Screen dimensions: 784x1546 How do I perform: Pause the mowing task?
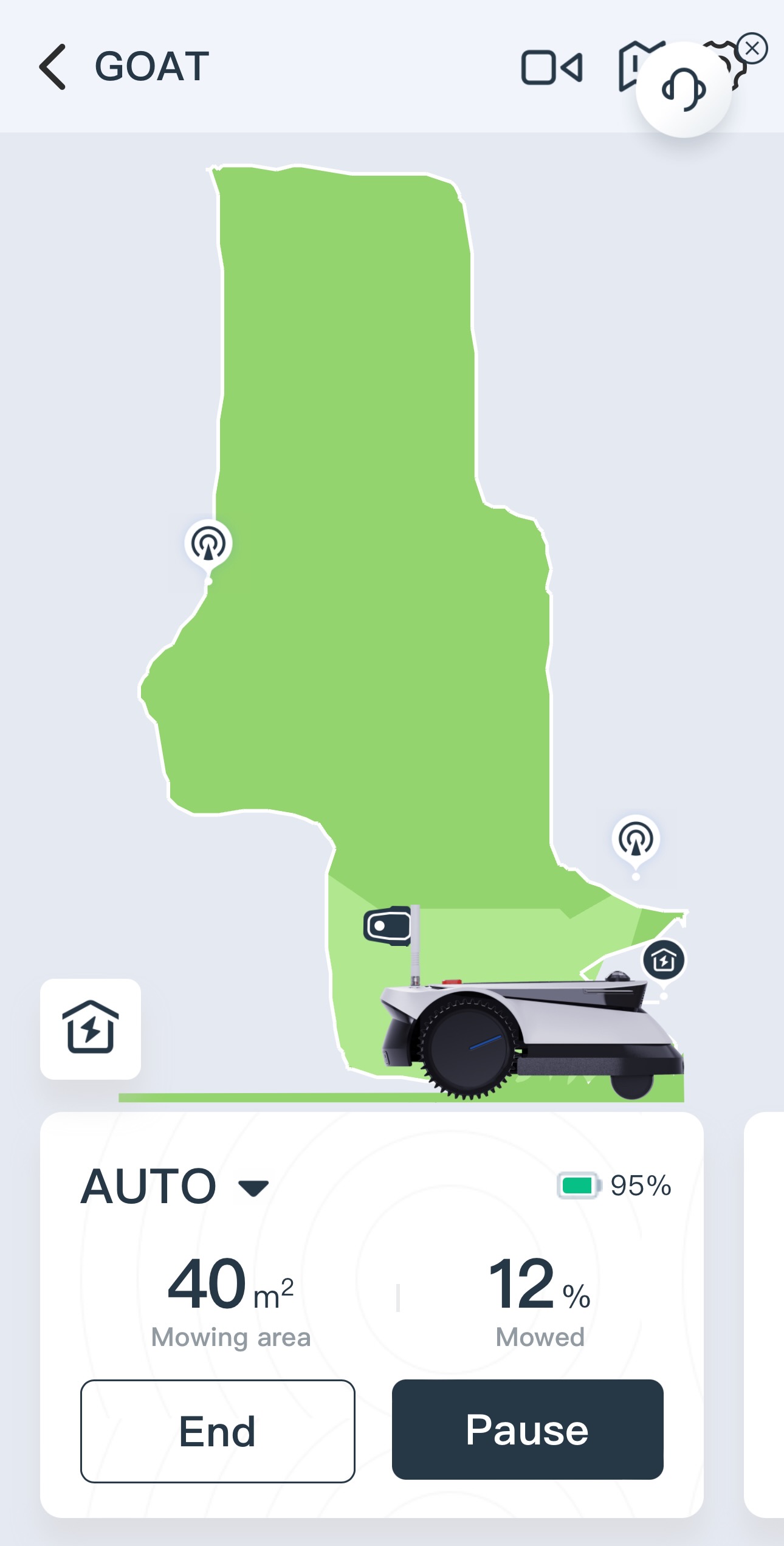click(527, 1429)
